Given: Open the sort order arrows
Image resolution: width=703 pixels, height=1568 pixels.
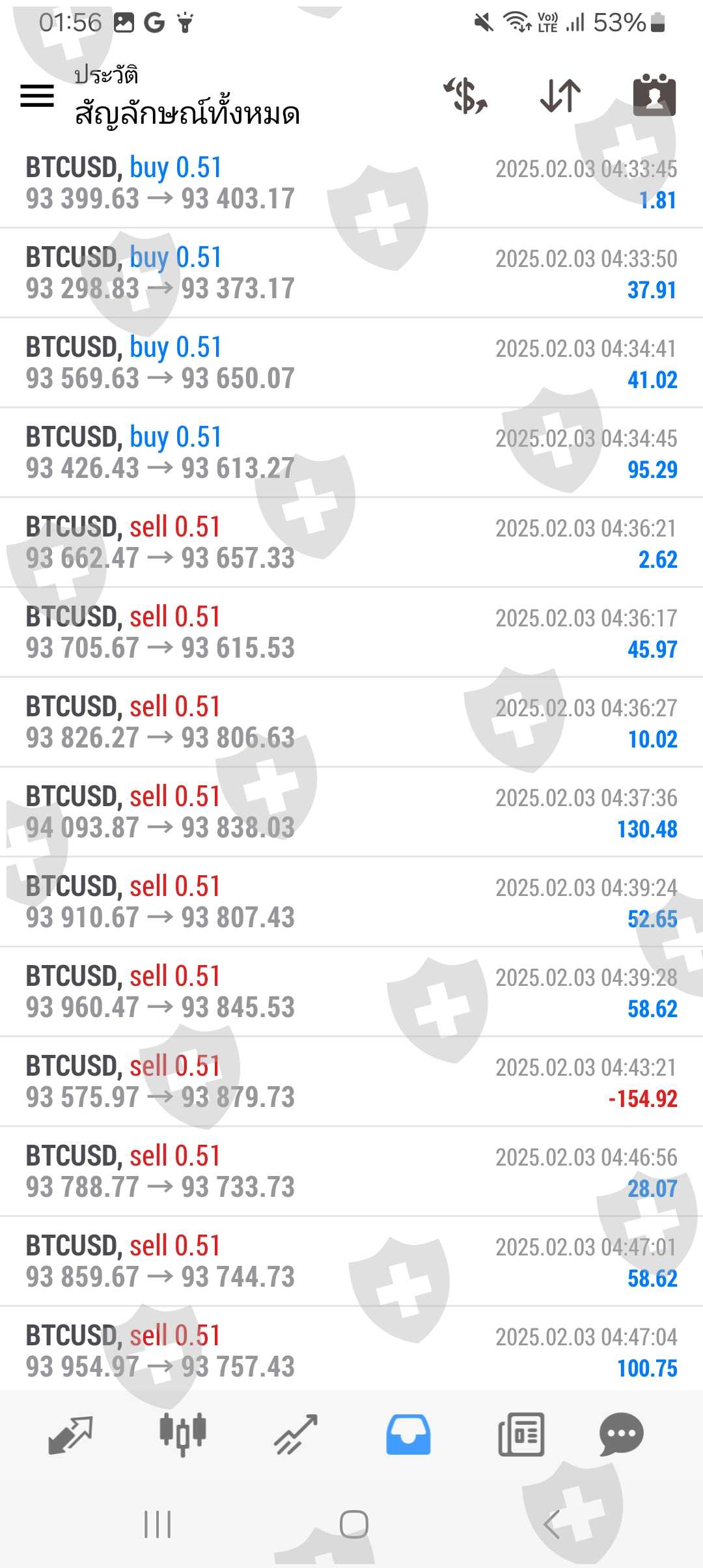Looking at the screenshot, I should point(560,96).
